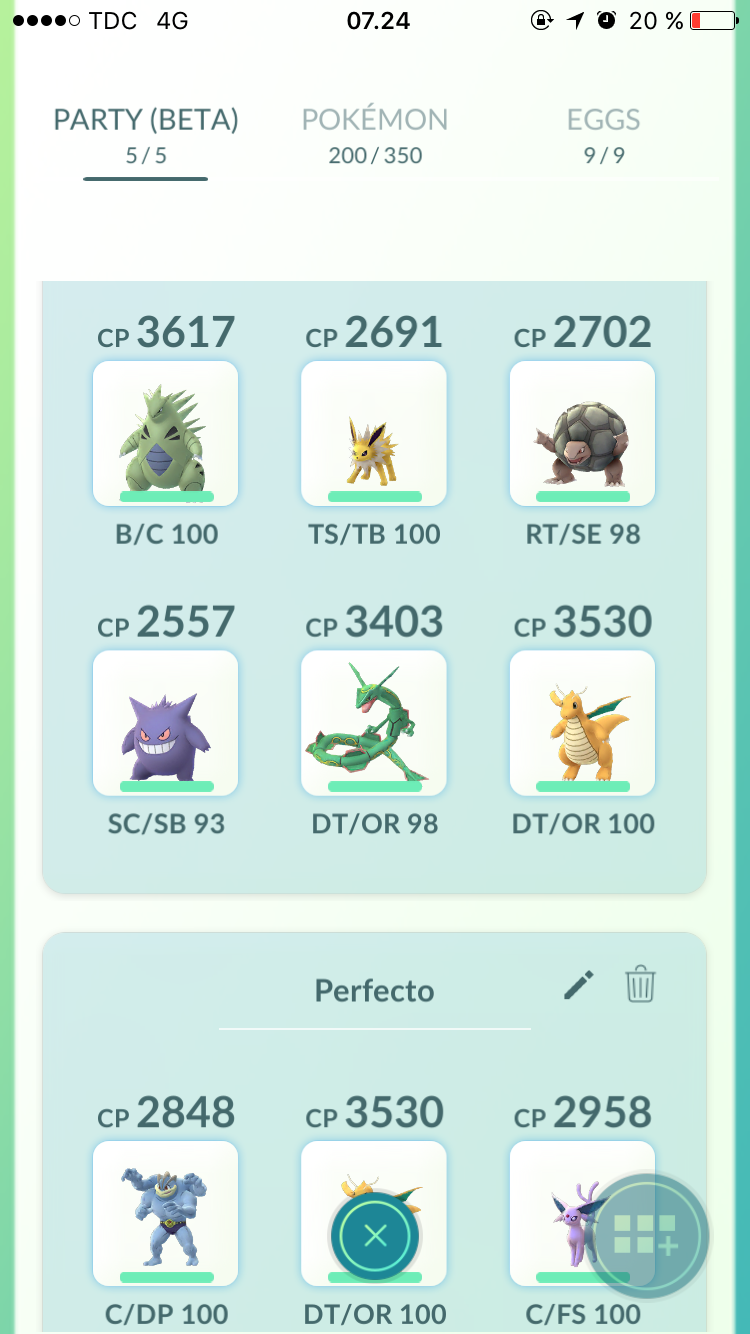Switch to the Pokémon tab
This screenshot has height=1334, width=750.
tap(375, 136)
